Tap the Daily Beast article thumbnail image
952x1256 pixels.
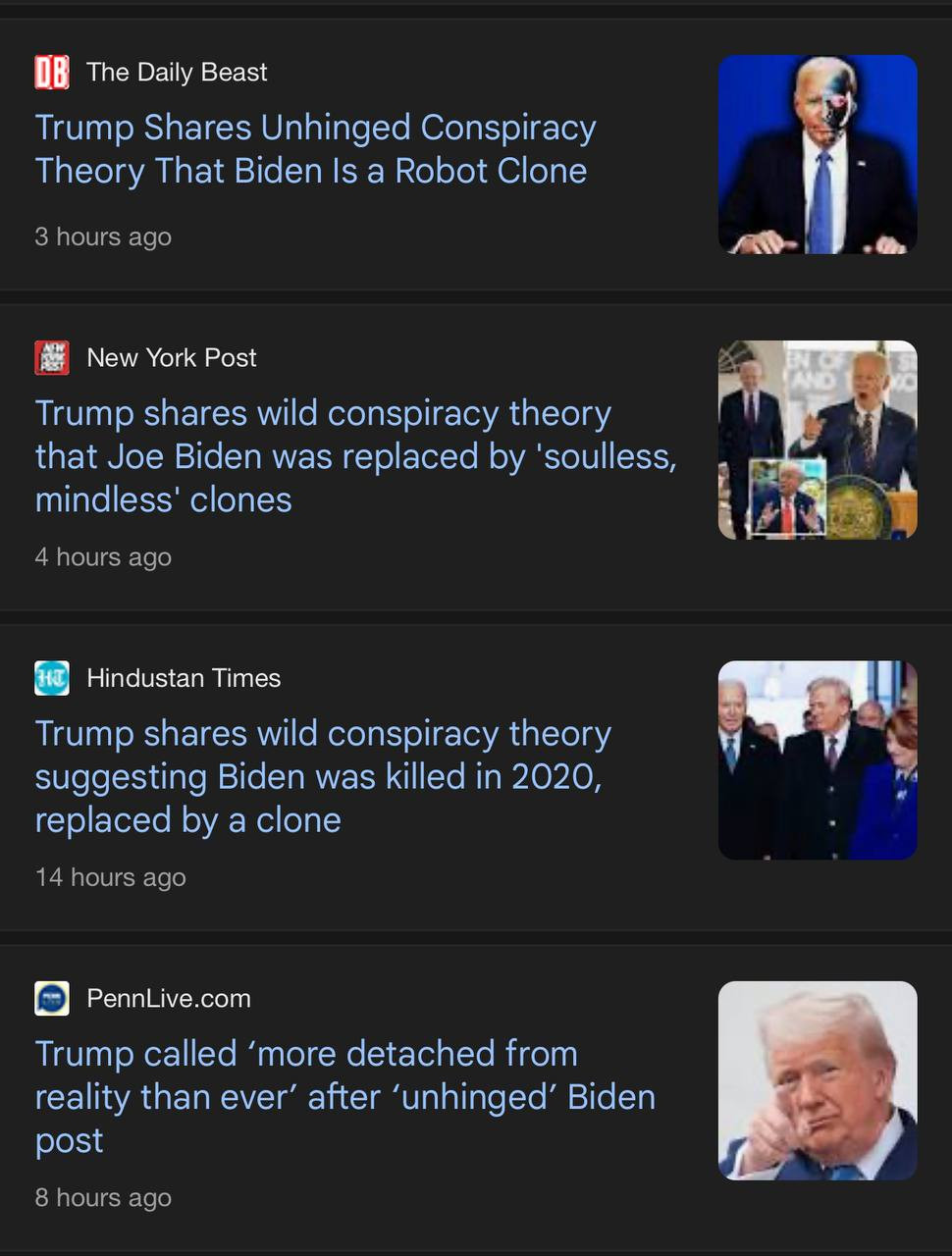coord(817,154)
